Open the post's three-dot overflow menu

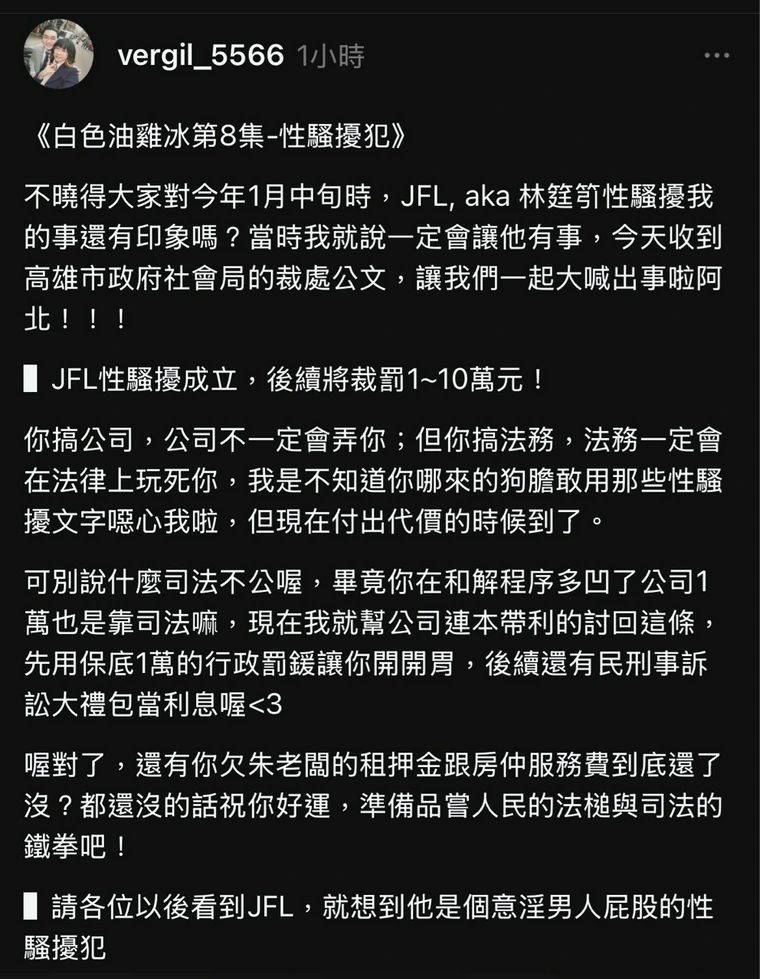tap(716, 56)
